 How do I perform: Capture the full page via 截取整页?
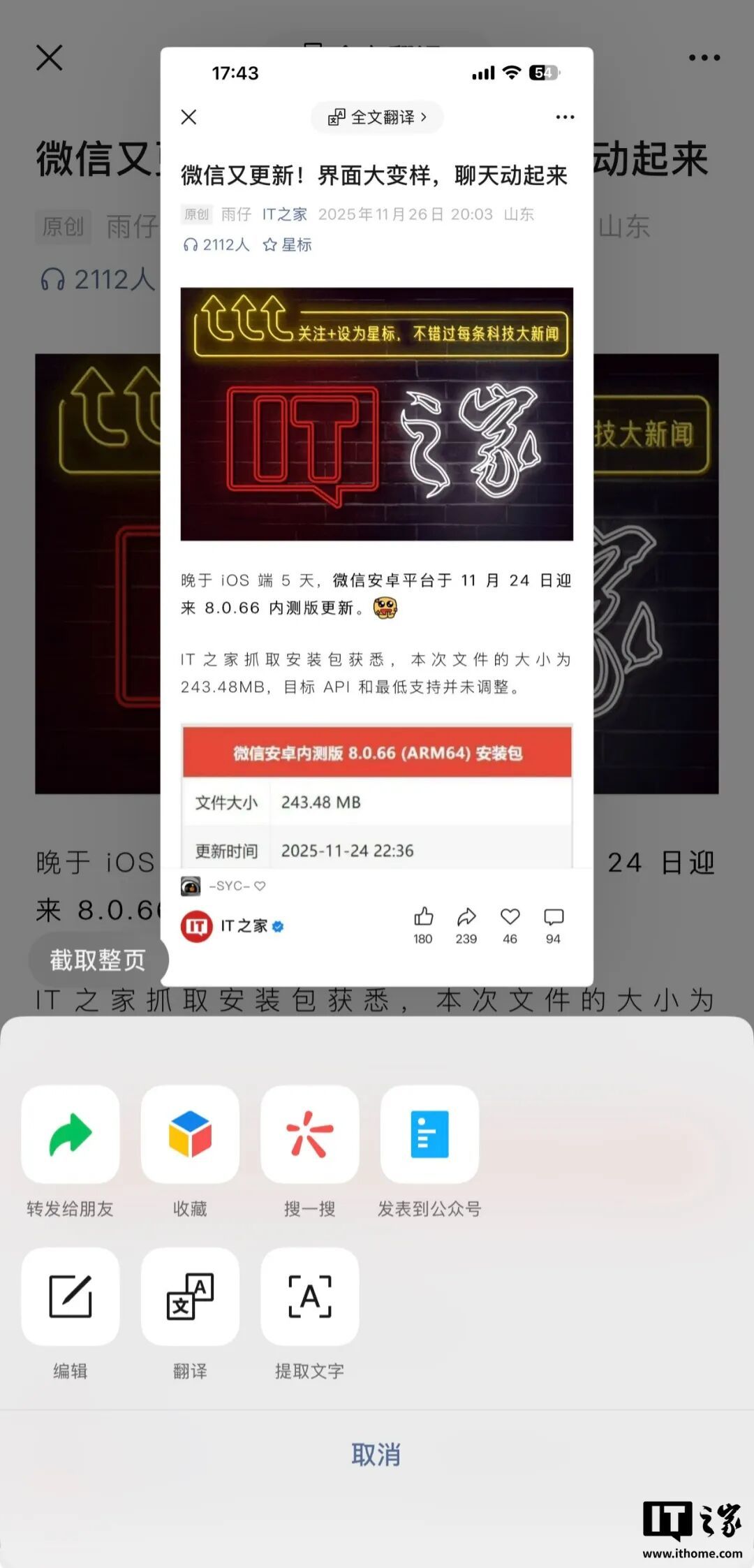click(98, 960)
